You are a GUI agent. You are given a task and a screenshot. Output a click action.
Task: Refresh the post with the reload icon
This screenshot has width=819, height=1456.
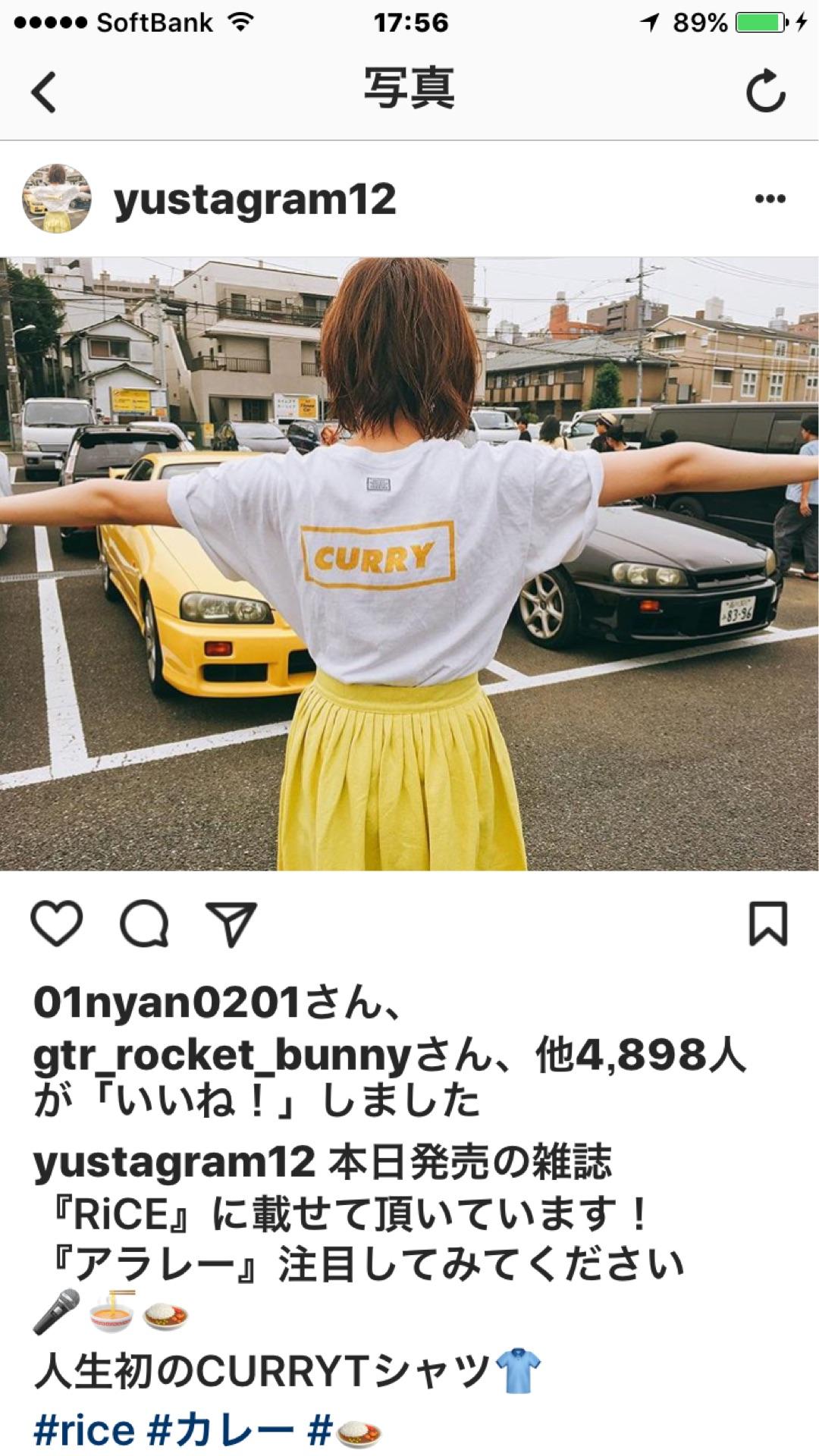point(765,92)
